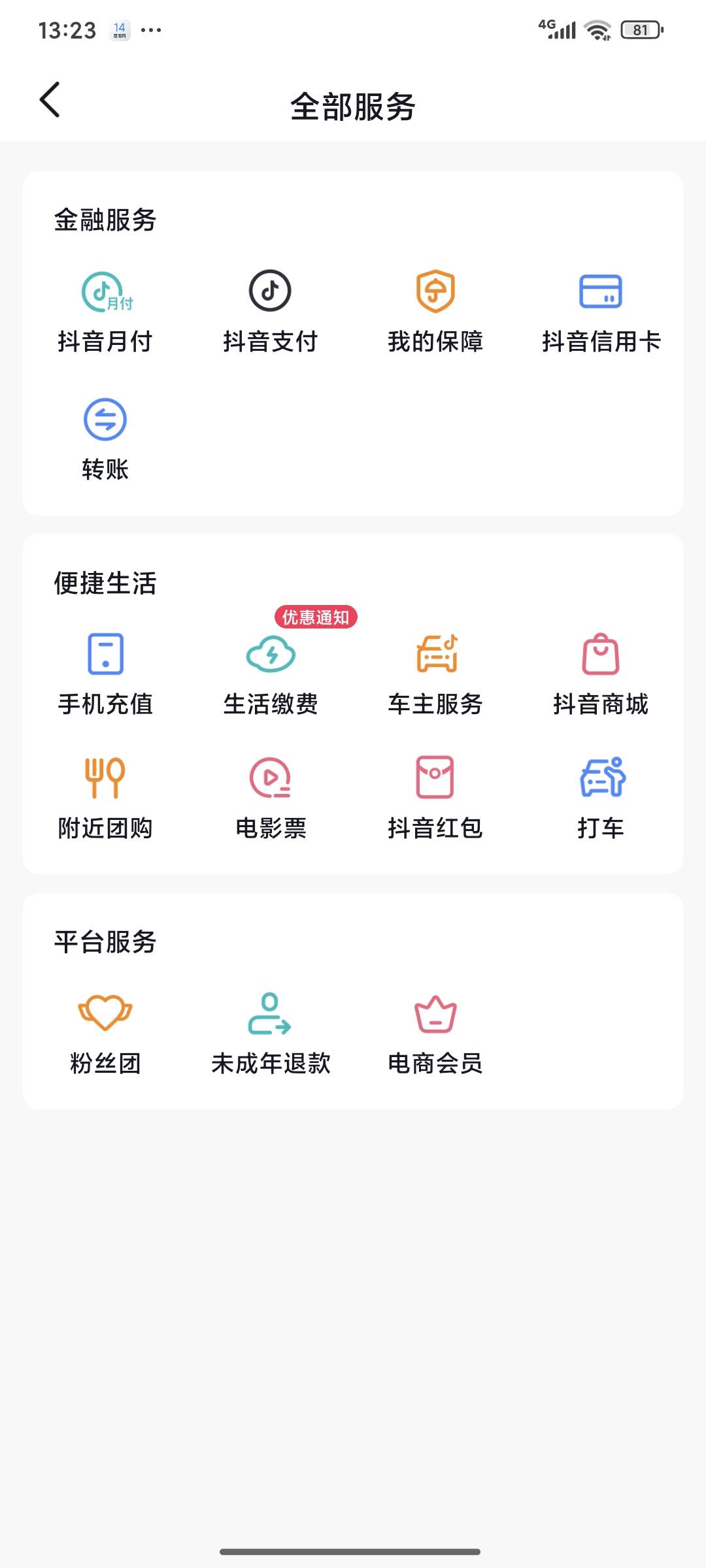Open 抖音红包 red packets
706x1568 pixels.
(x=435, y=798)
